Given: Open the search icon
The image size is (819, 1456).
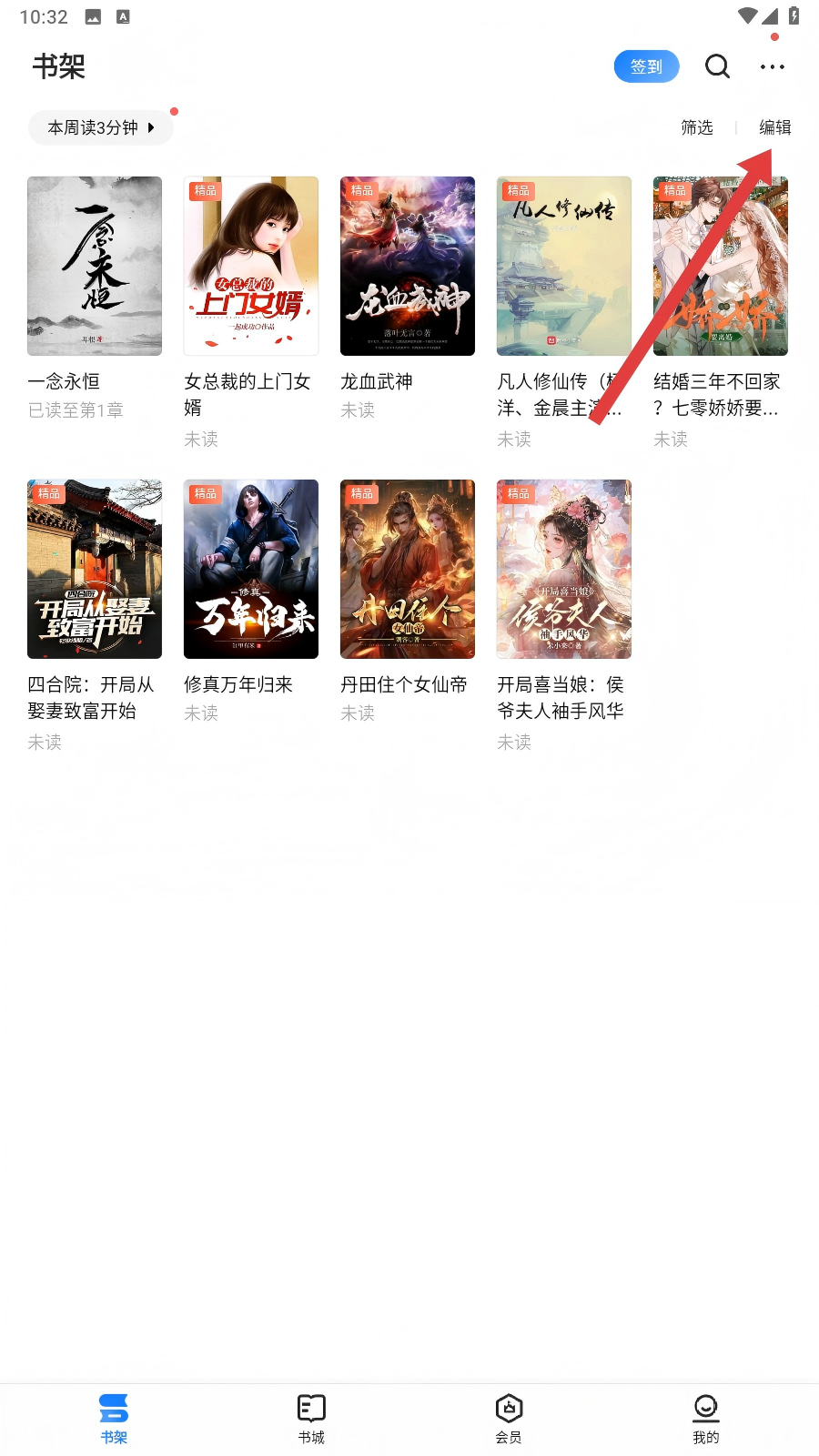Looking at the screenshot, I should coord(717,66).
